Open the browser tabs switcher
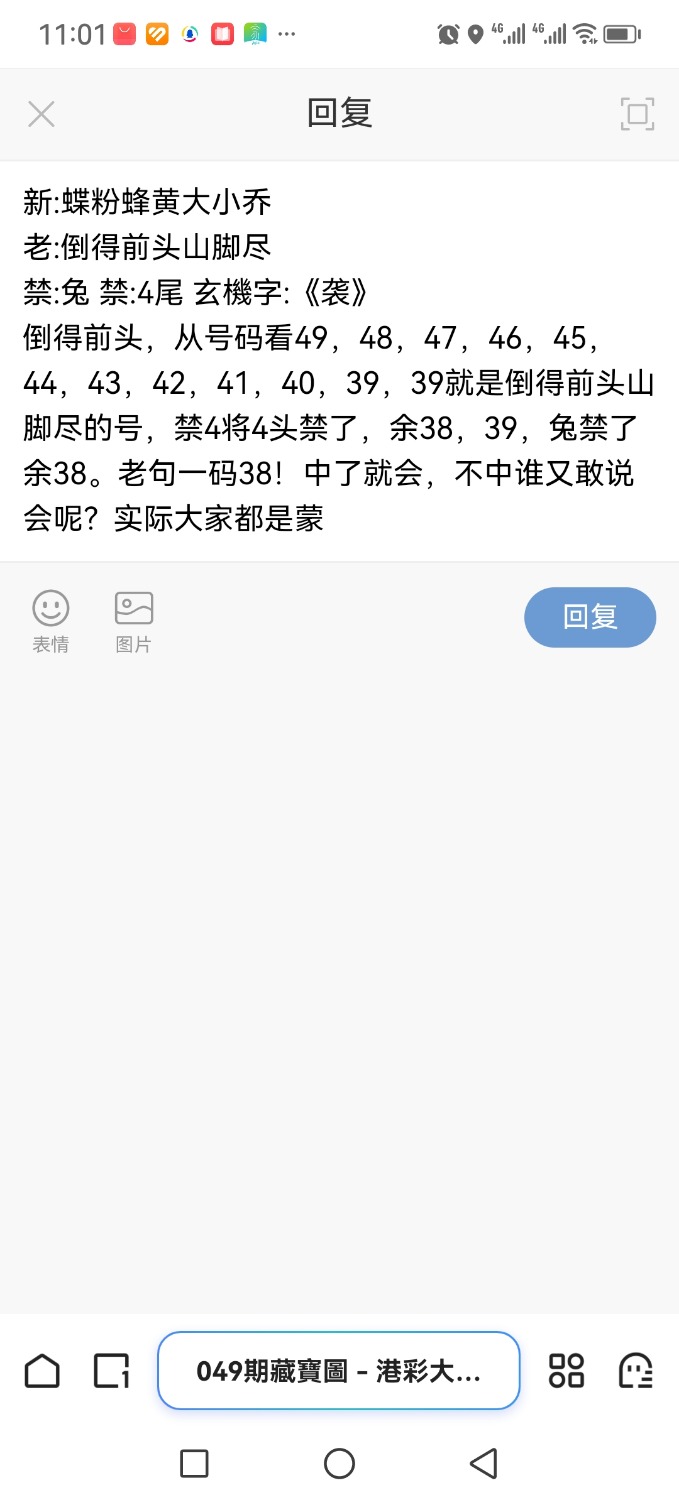This screenshot has height=1500, width=679. 112,1370
